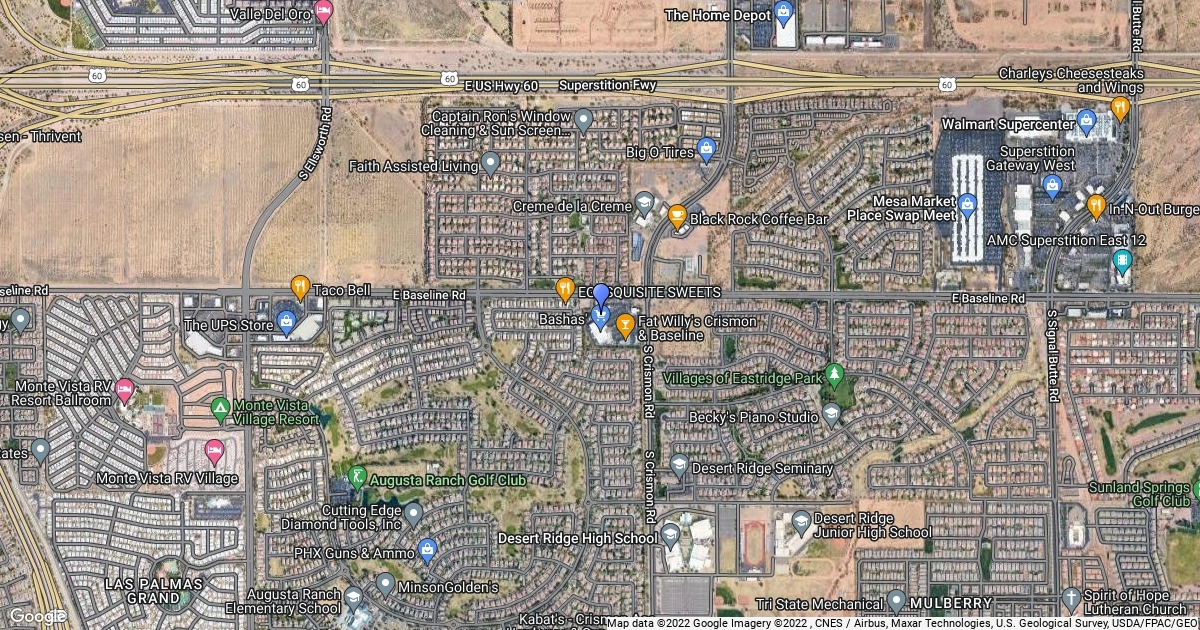This screenshot has height=630, width=1200.
Task: Select the Taco Bell restaurant pin
Action: click(300, 288)
